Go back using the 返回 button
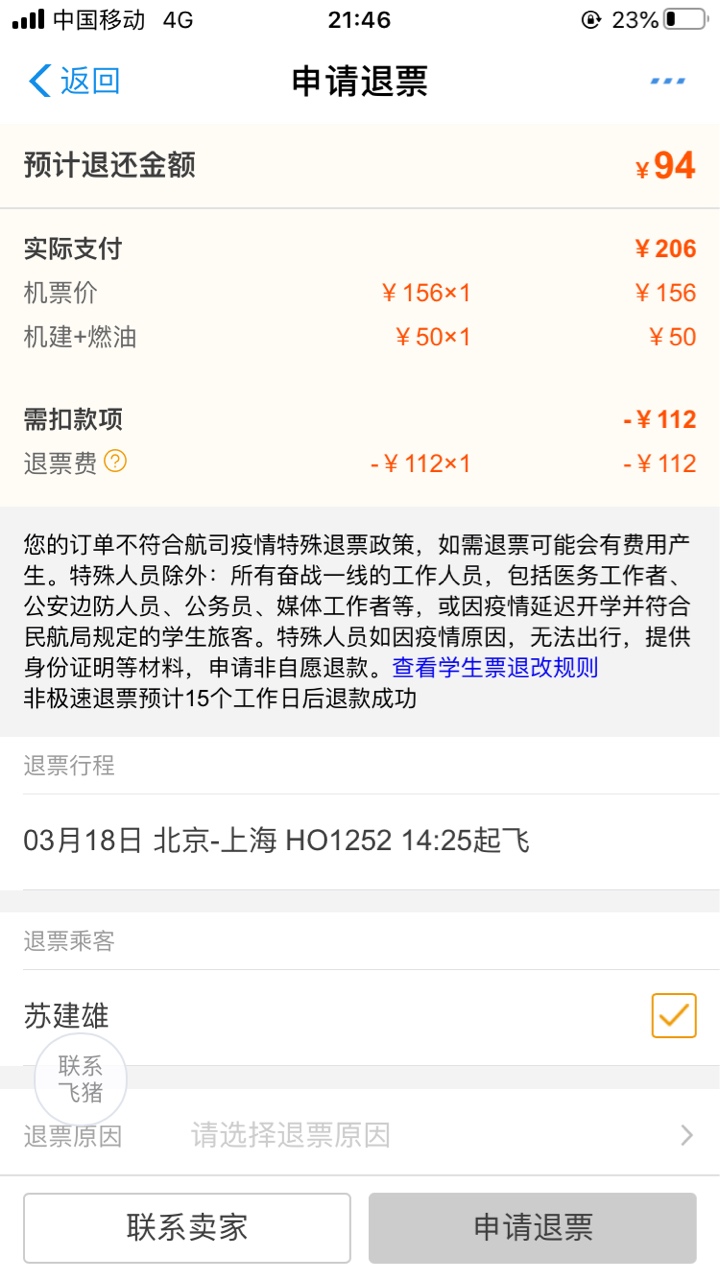This screenshot has height=1280, width=720. (75, 81)
